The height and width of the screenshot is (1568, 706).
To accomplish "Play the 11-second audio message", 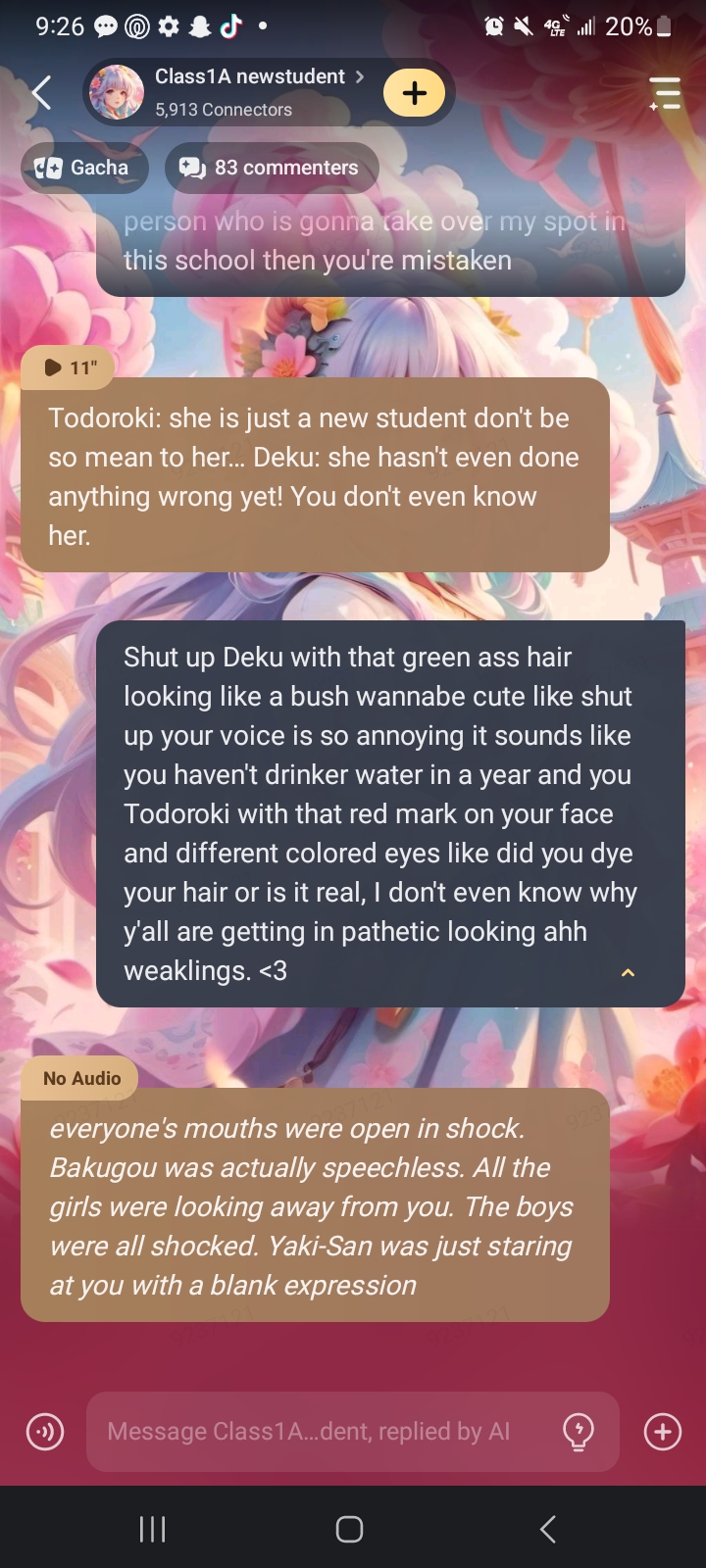I will tap(67, 367).
